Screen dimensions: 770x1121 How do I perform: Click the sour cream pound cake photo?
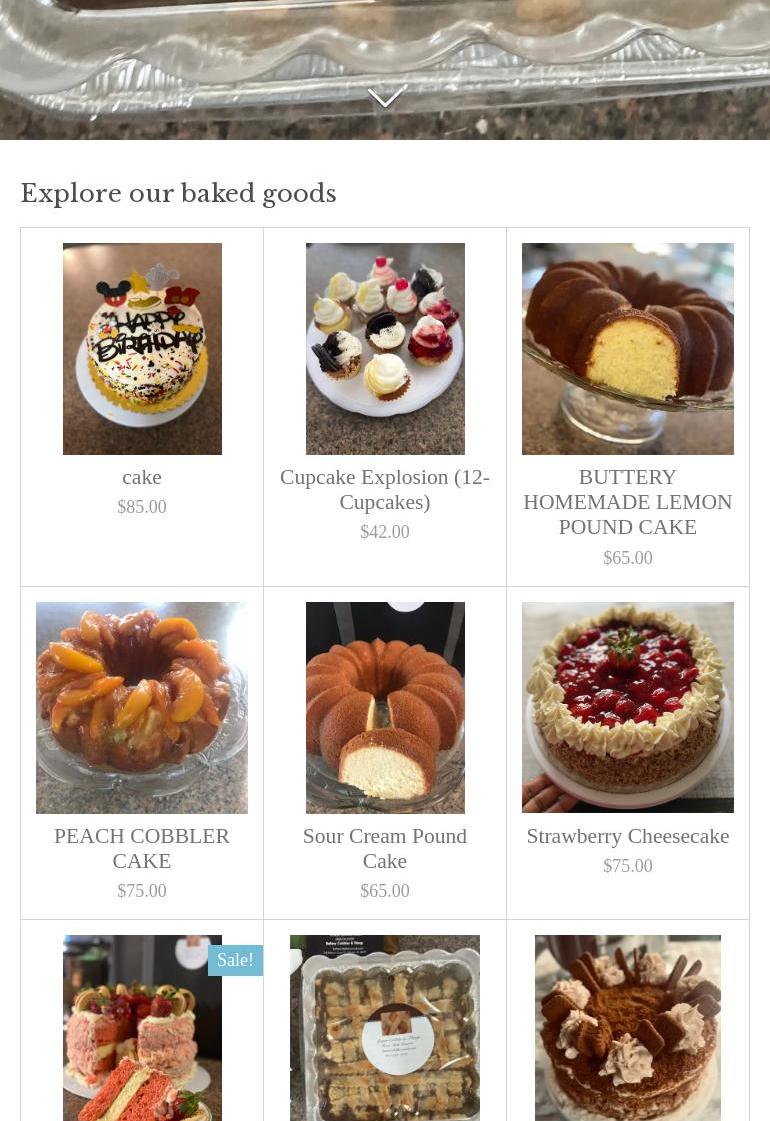[385, 707]
